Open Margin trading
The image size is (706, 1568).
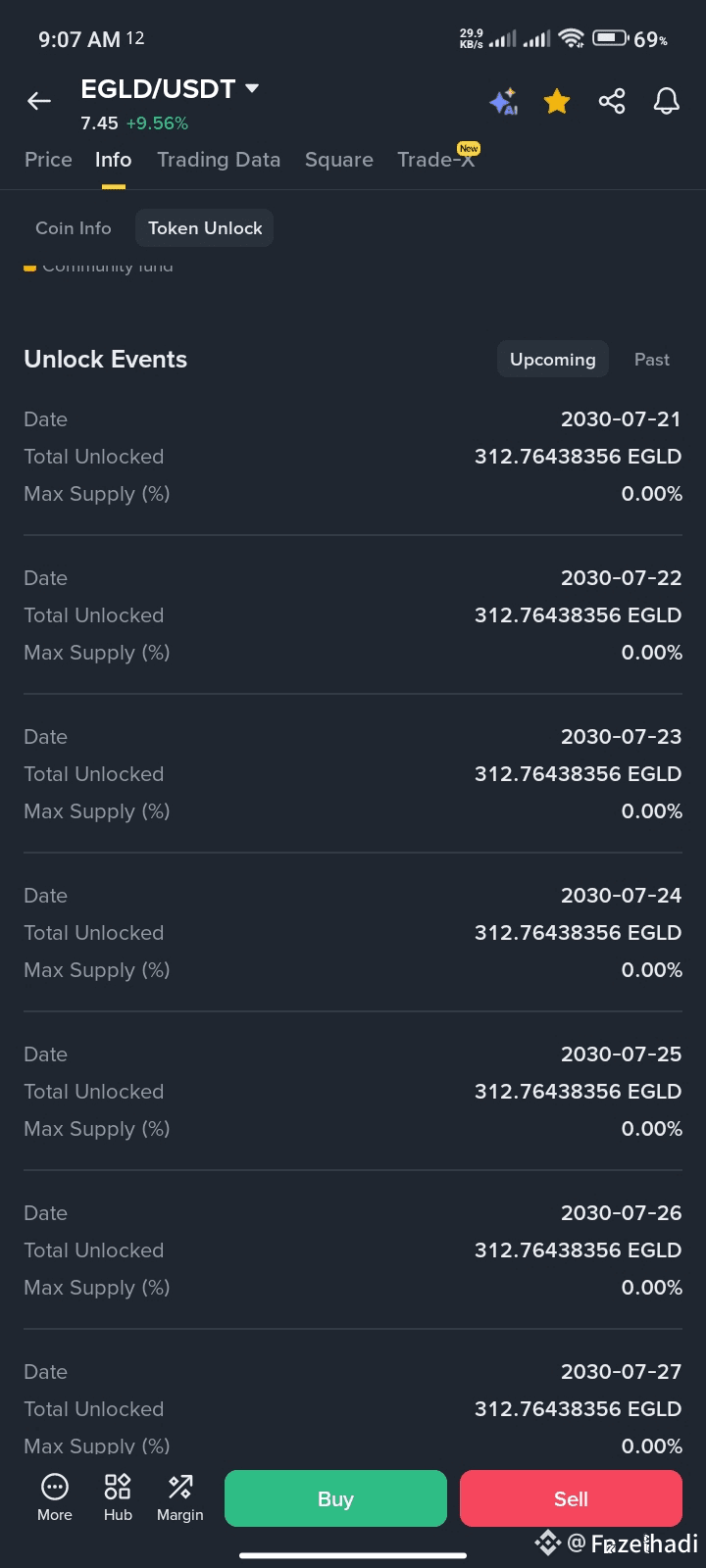[180, 1497]
